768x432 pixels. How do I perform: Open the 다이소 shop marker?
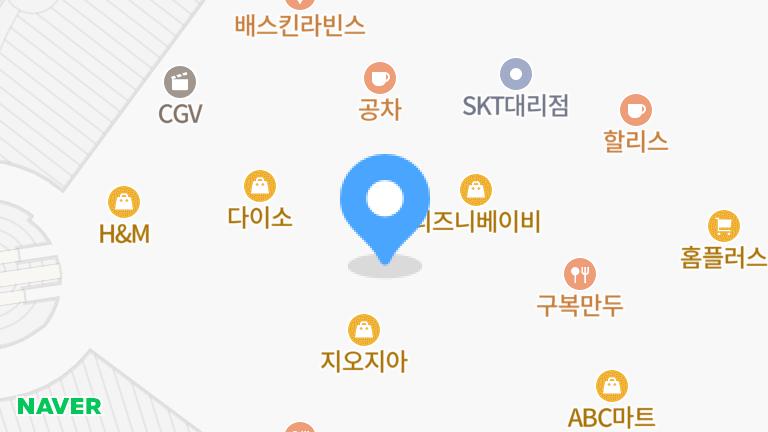point(260,187)
